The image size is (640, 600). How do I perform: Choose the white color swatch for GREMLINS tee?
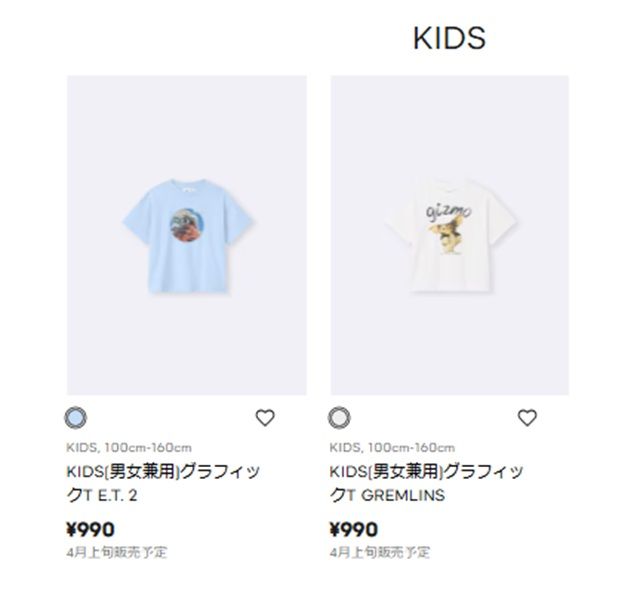[339, 418]
